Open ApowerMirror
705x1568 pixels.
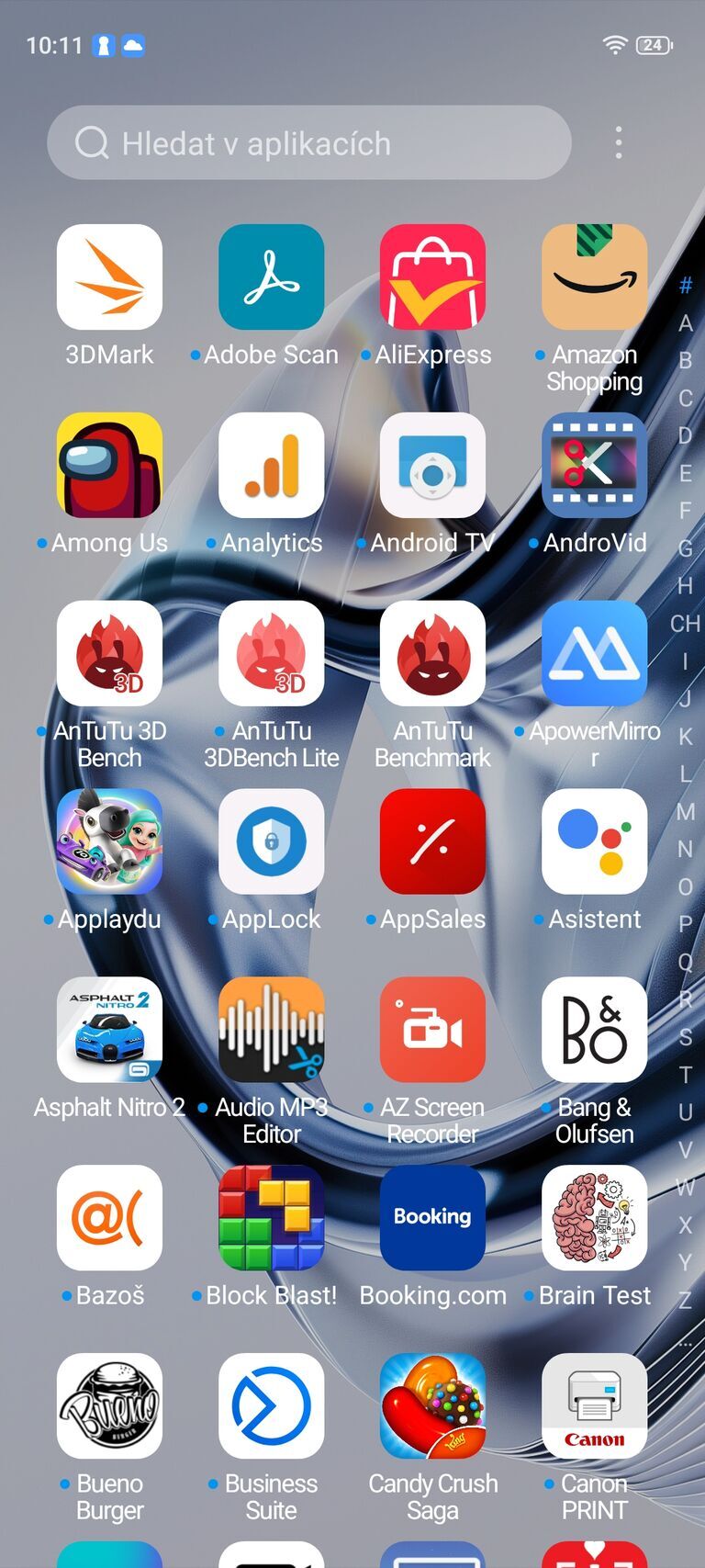[x=594, y=654]
